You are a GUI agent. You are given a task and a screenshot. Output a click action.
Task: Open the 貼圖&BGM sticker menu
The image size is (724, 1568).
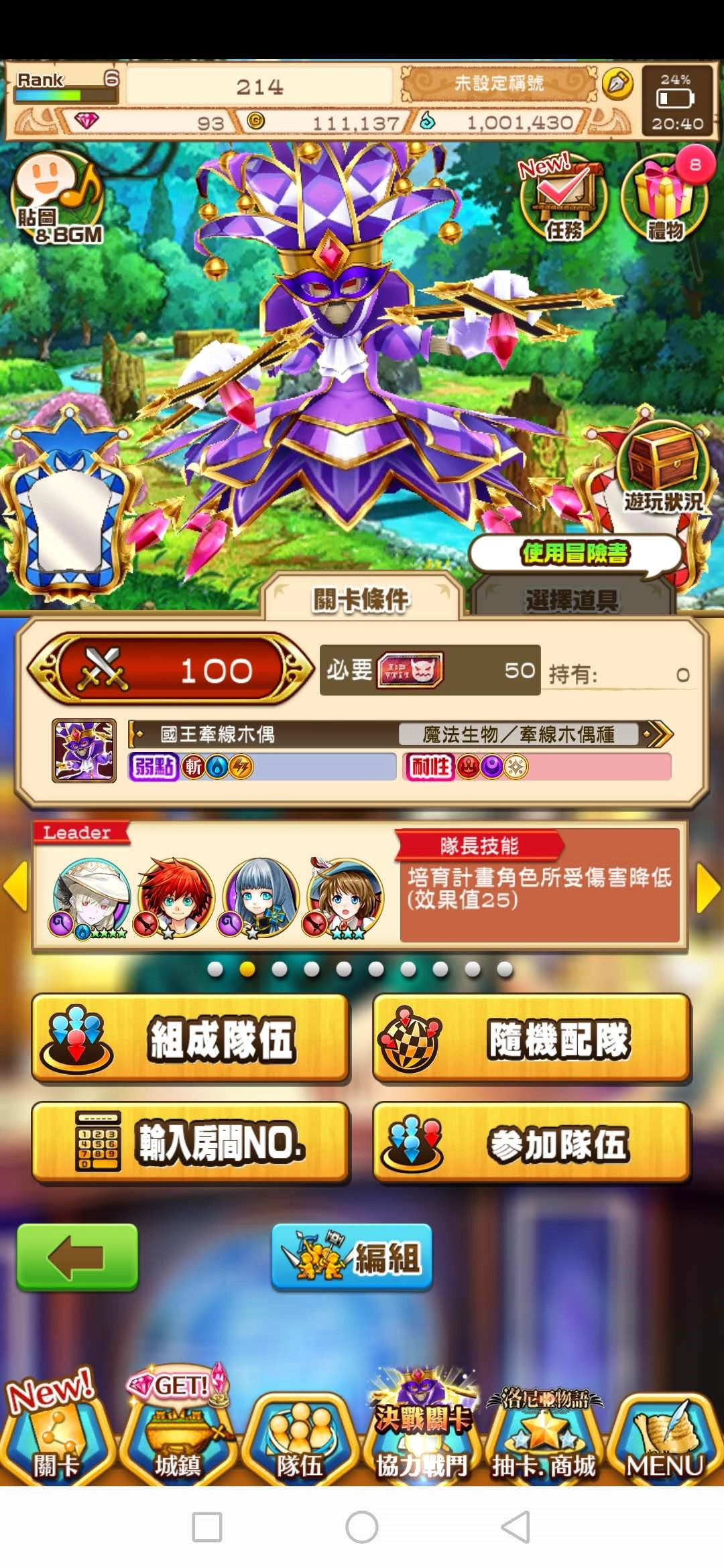58,198
